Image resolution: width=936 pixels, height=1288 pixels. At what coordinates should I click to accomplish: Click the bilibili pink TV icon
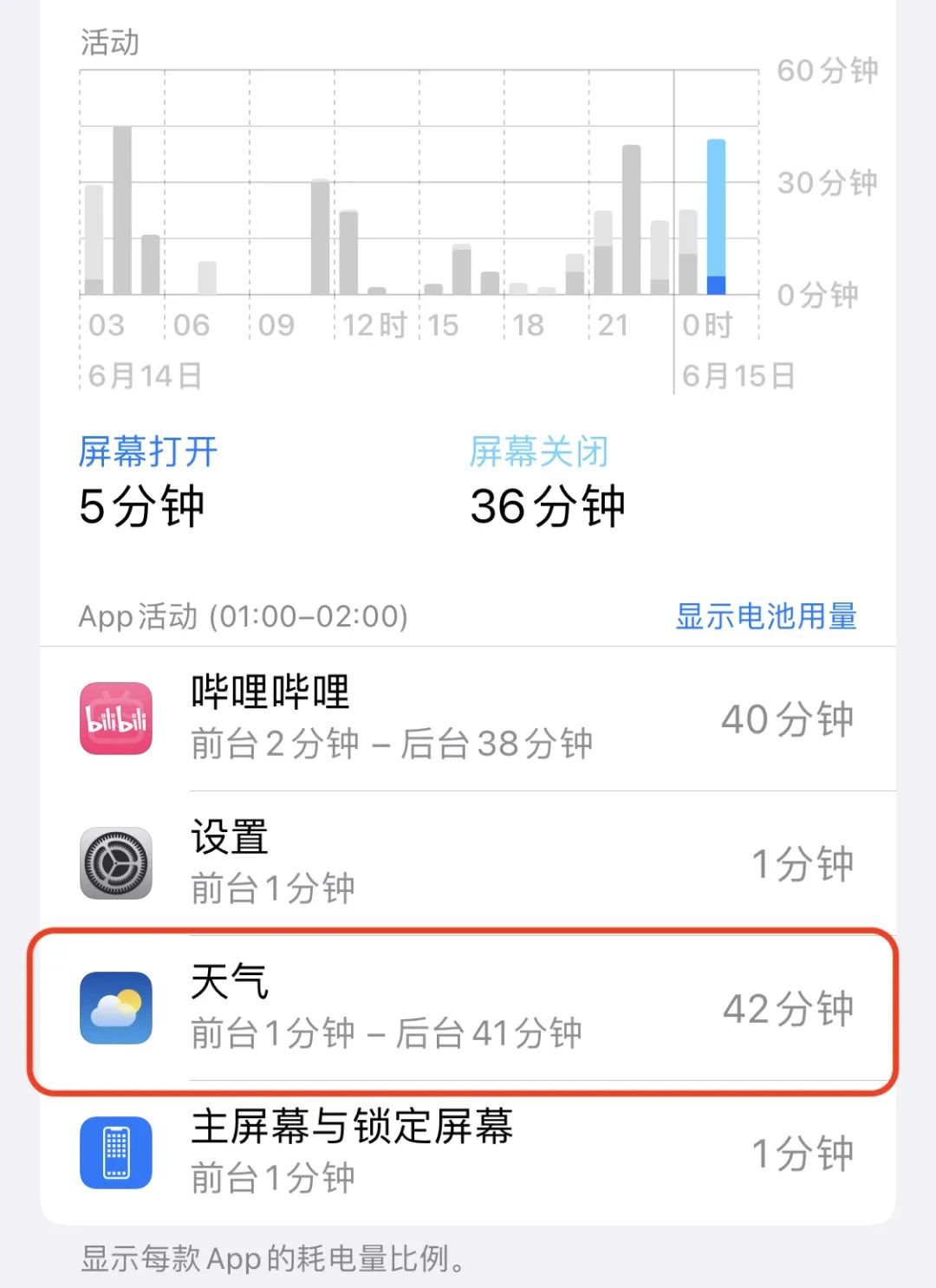point(115,719)
